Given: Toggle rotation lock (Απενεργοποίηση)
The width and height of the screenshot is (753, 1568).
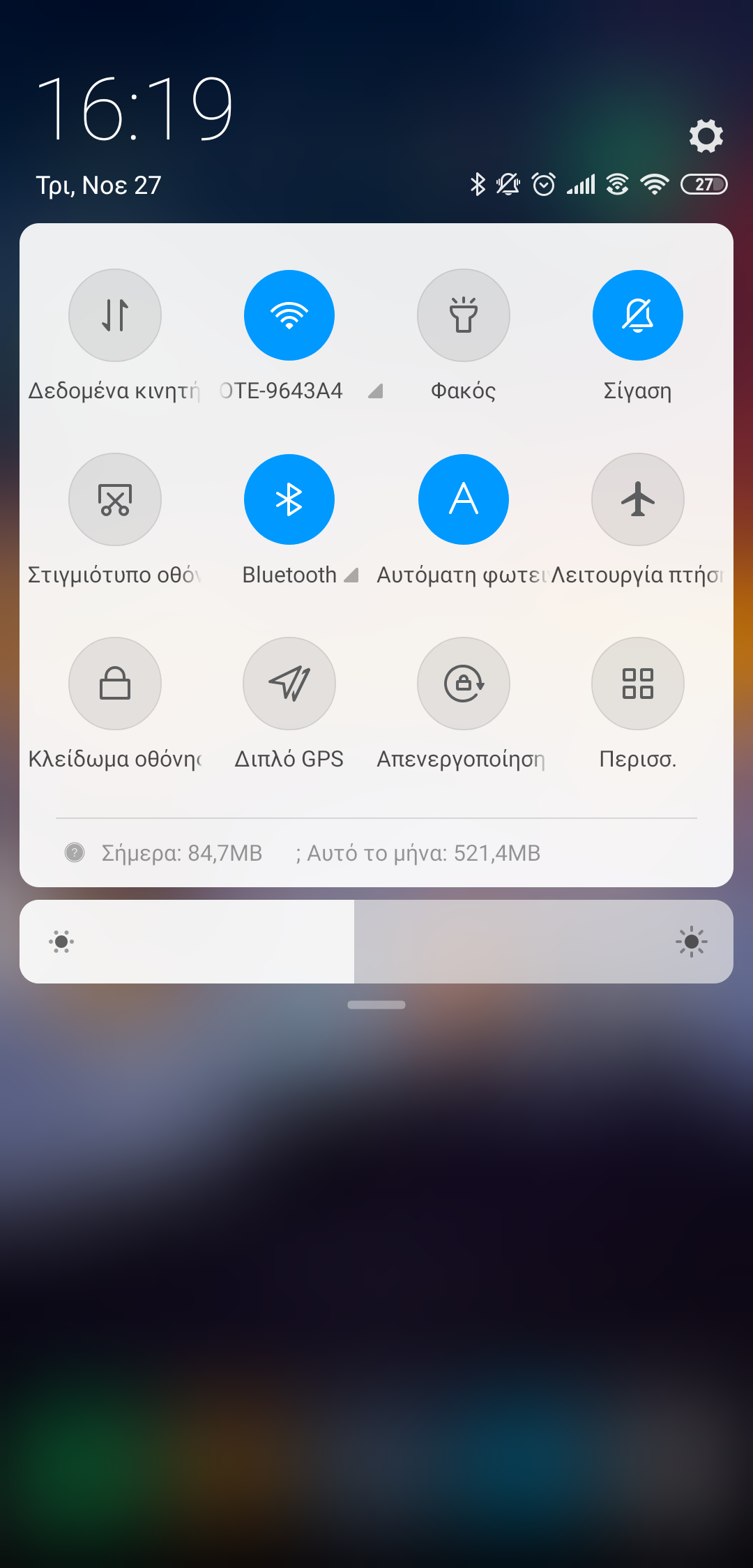Looking at the screenshot, I should point(464,684).
